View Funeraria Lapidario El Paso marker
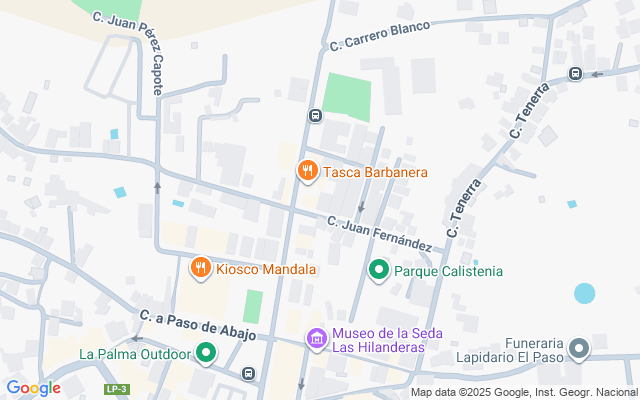The width and height of the screenshot is (640, 400). click(579, 349)
